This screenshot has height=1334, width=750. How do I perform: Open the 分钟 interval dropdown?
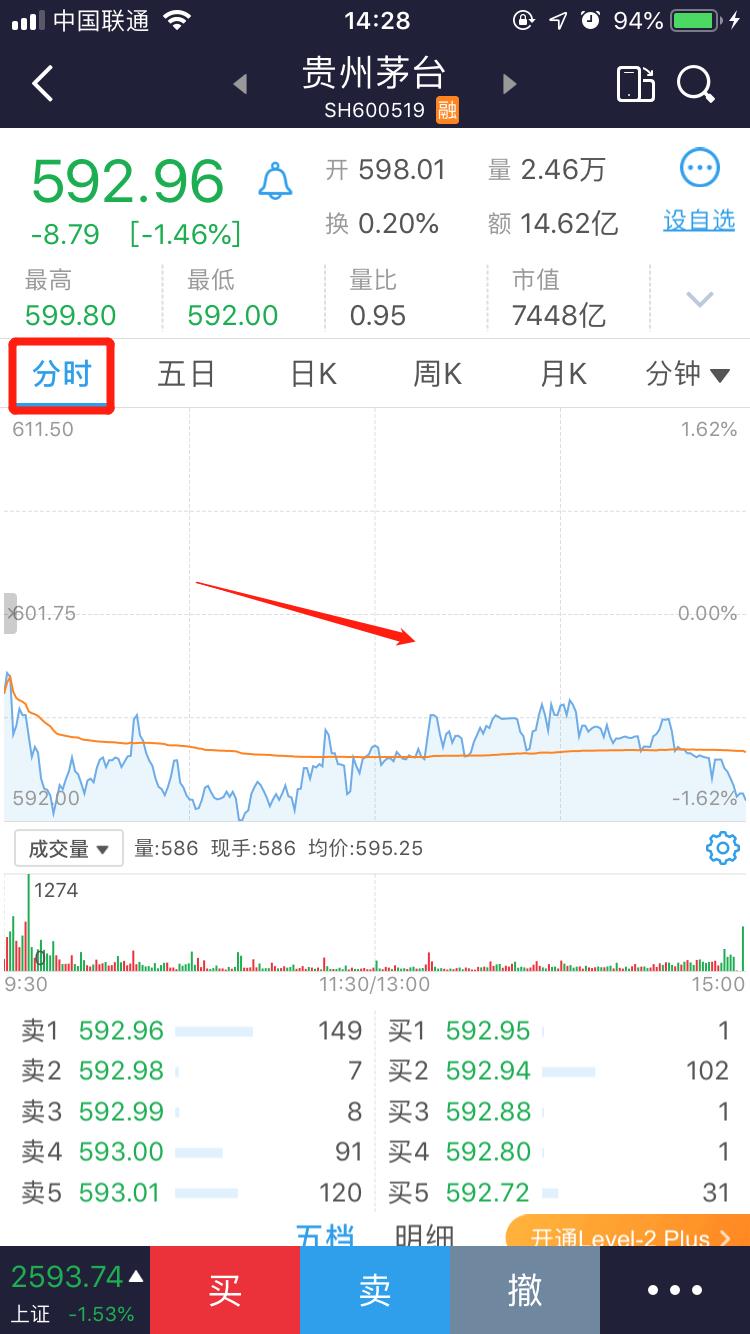pyautogui.click(x=688, y=374)
